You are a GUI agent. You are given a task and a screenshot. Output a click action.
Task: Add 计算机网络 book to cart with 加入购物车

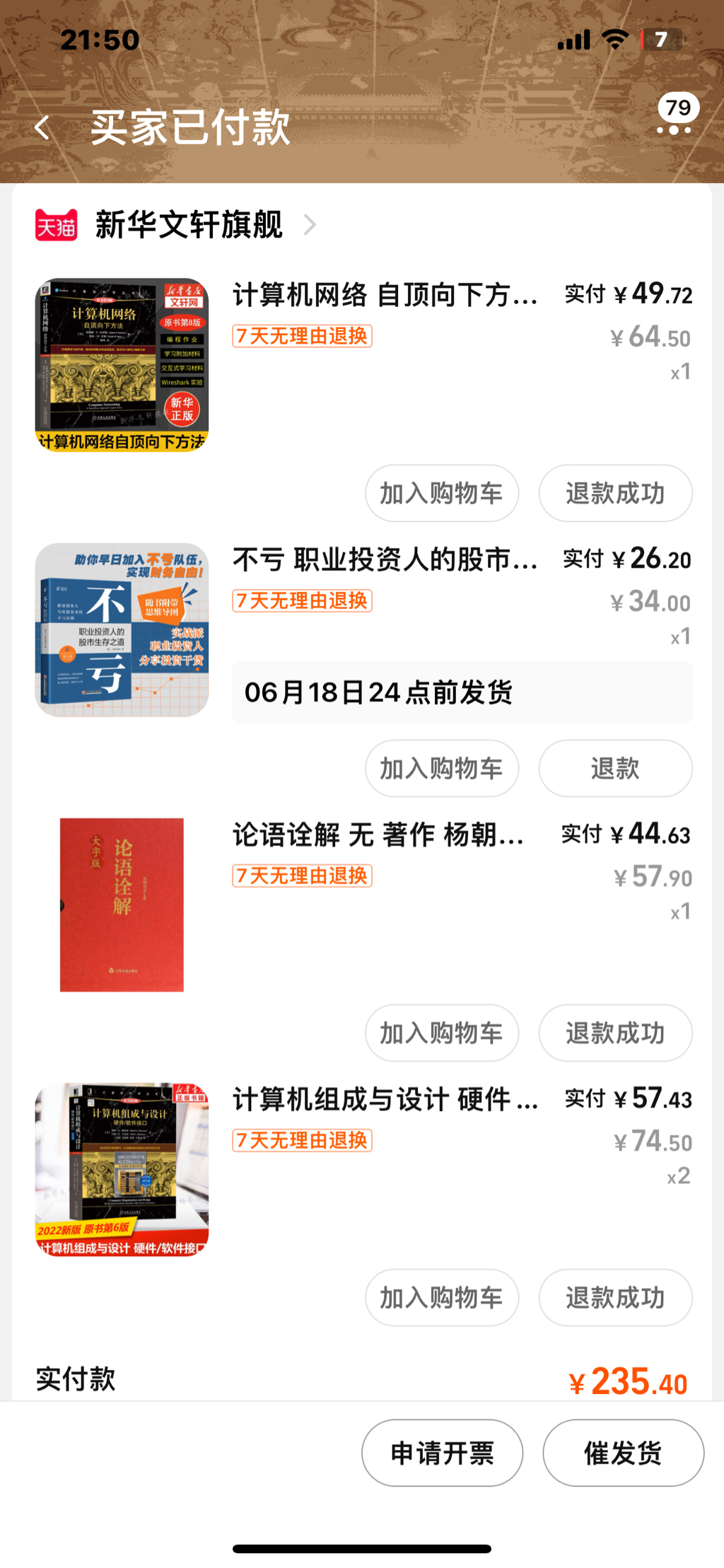click(442, 493)
